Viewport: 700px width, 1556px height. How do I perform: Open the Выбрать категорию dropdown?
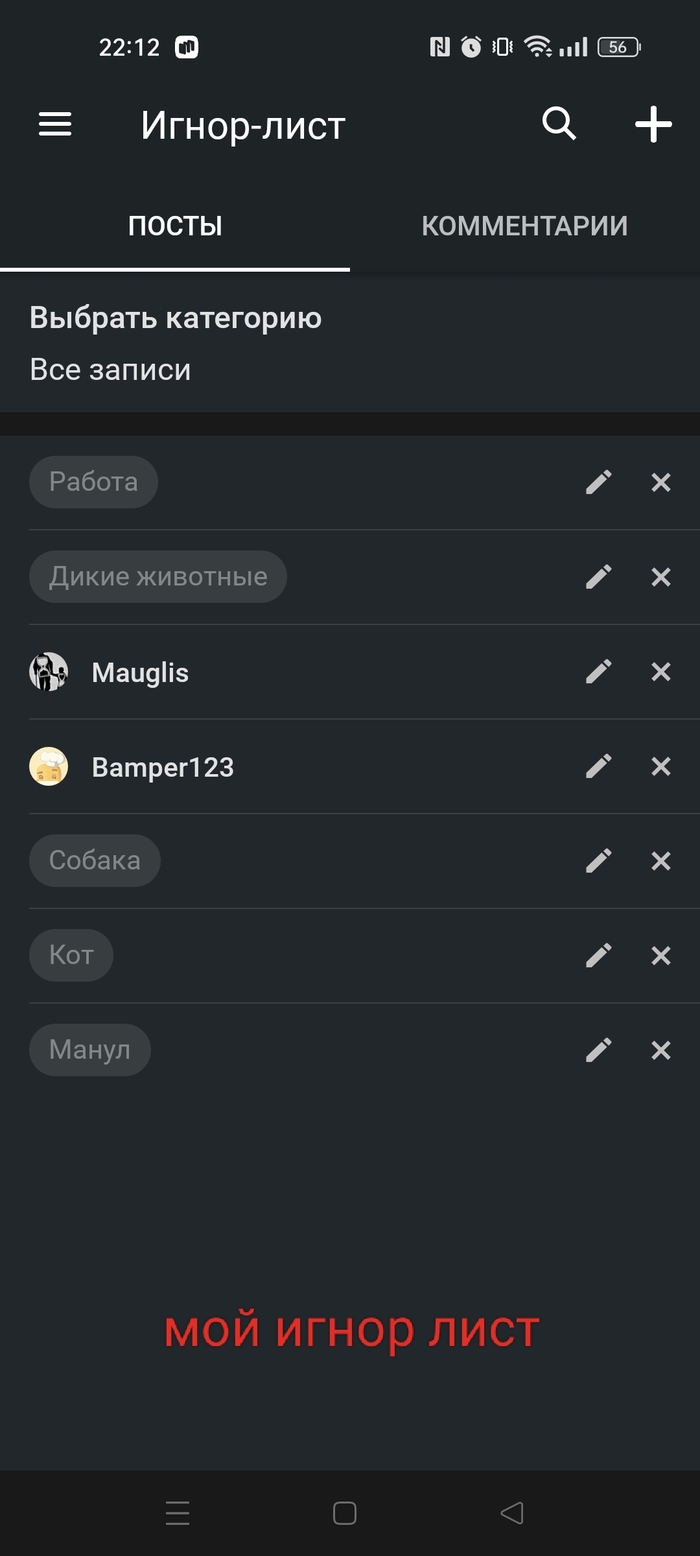175,344
